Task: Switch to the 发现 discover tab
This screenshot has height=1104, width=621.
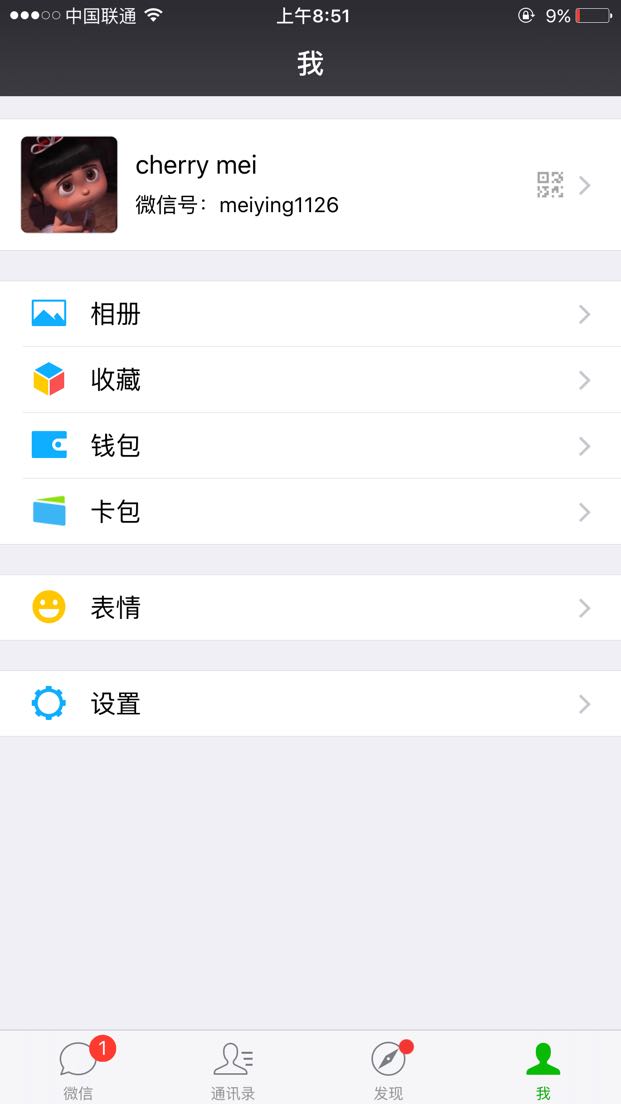Action: pos(388,1067)
